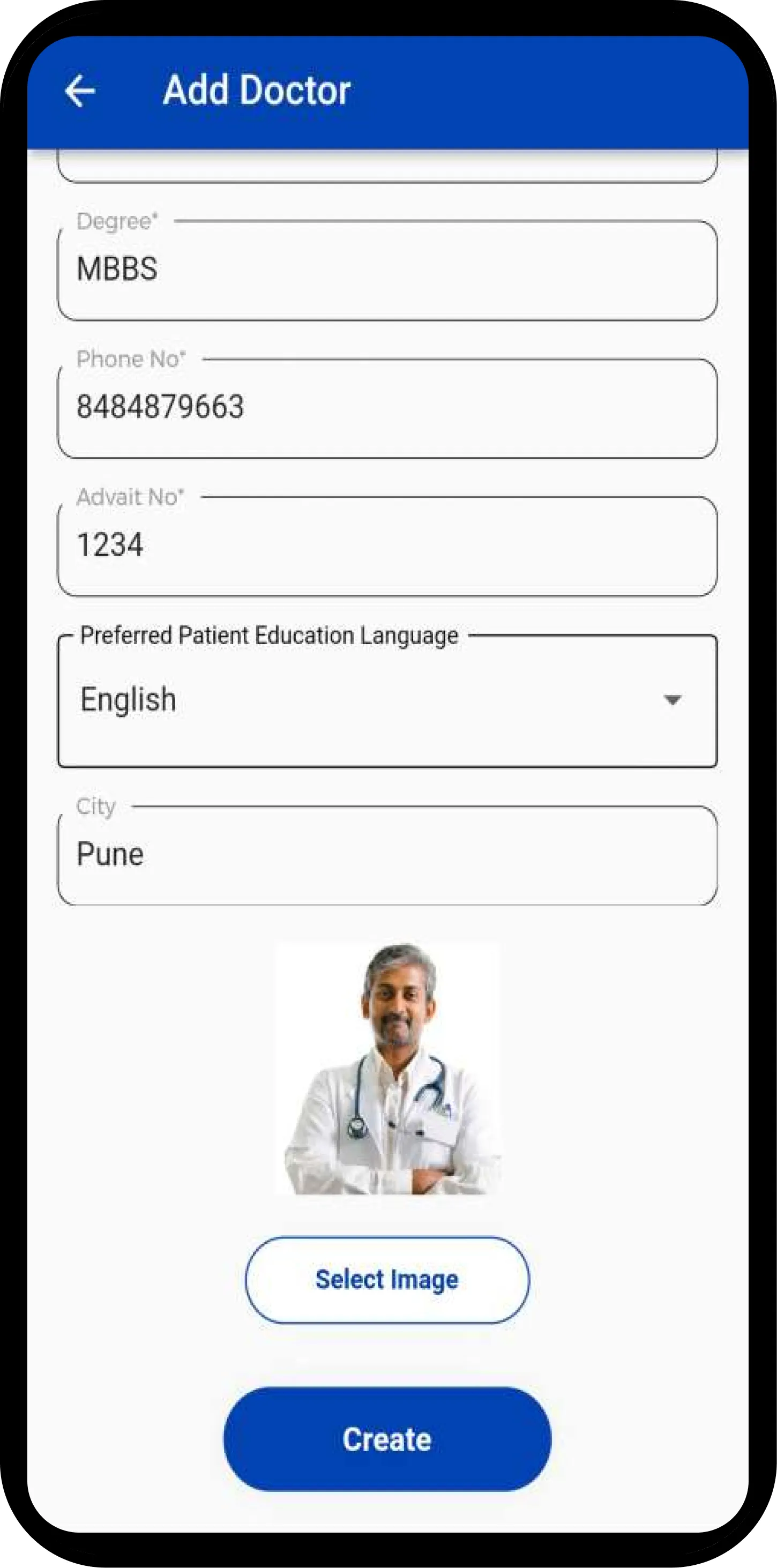The width and height of the screenshot is (777, 1568).
Task: Tap the Select Image button
Action: pyautogui.click(x=387, y=1280)
